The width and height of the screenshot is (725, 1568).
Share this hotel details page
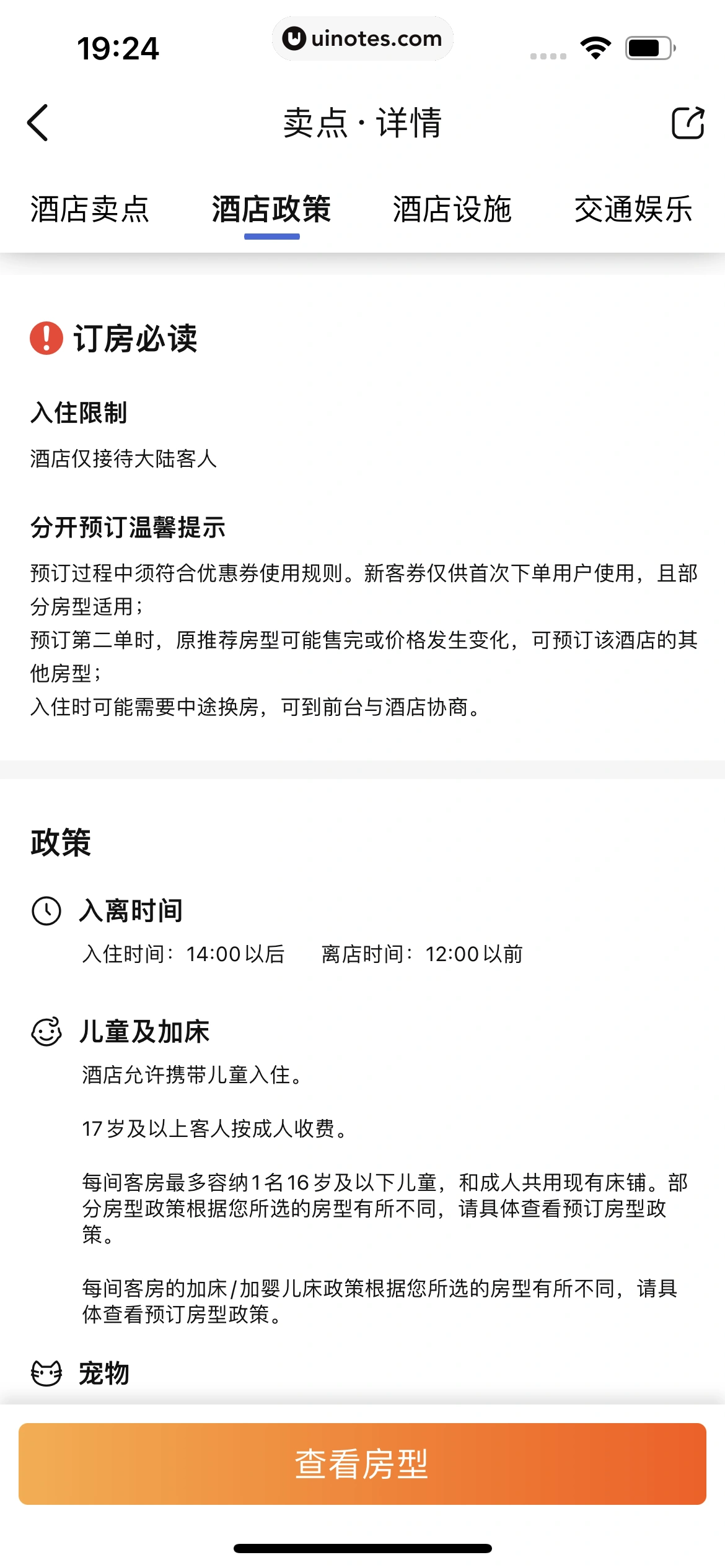point(688,123)
